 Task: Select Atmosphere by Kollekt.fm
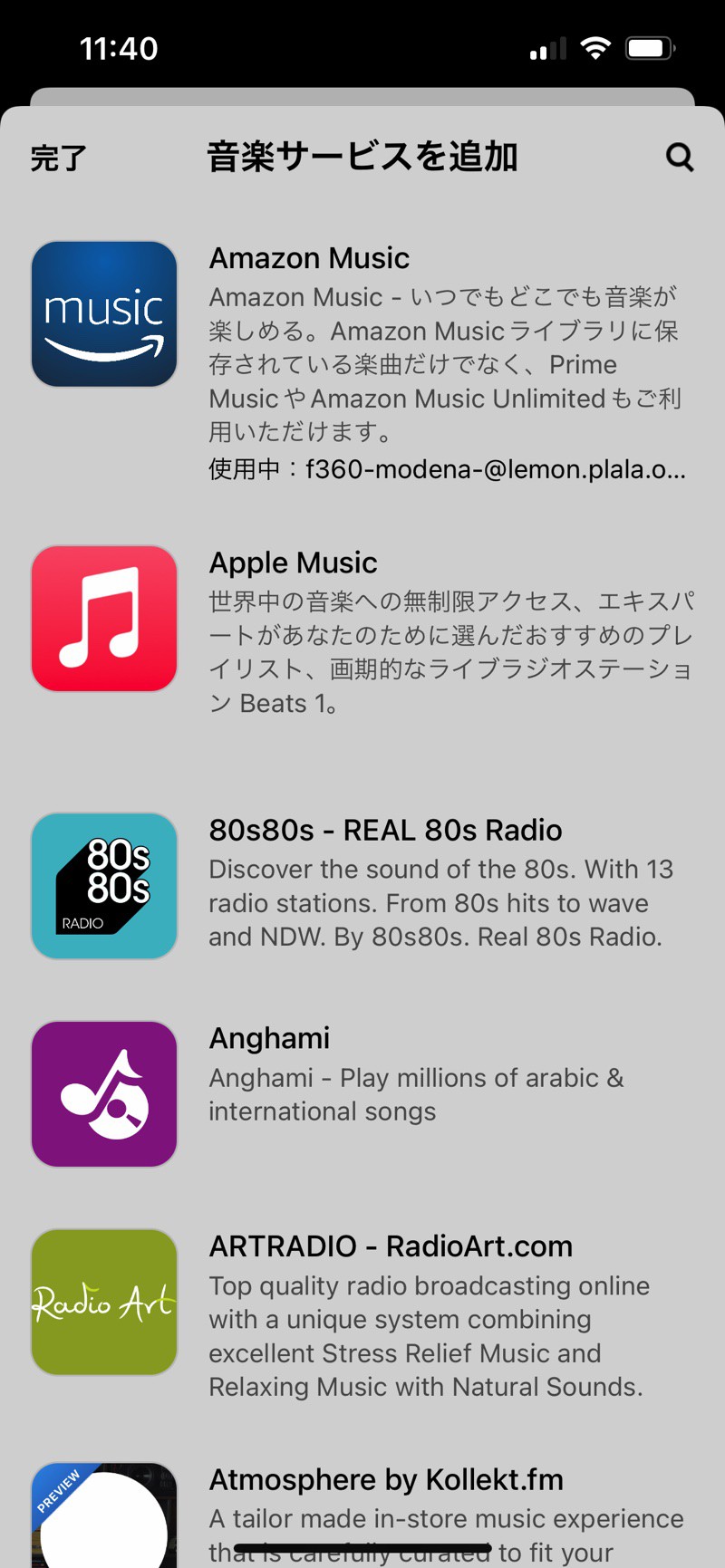pos(386,1480)
